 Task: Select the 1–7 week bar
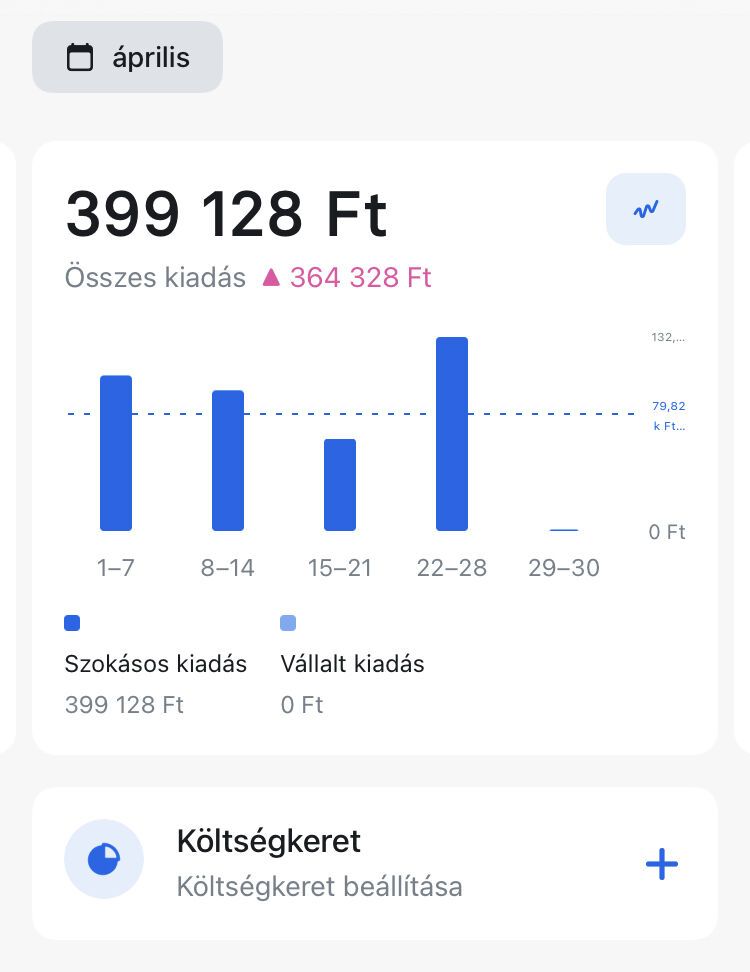point(116,453)
